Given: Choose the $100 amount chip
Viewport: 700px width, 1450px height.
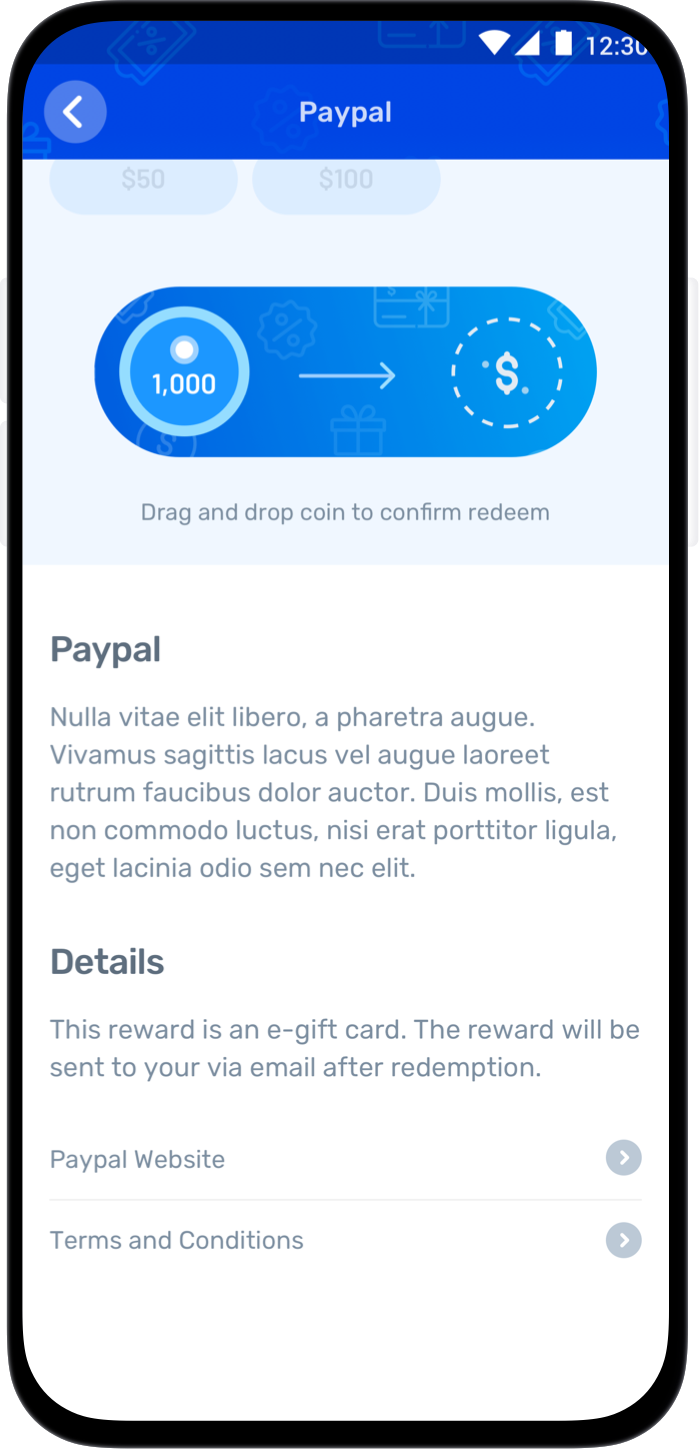Looking at the screenshot, I should pos(346,181).
